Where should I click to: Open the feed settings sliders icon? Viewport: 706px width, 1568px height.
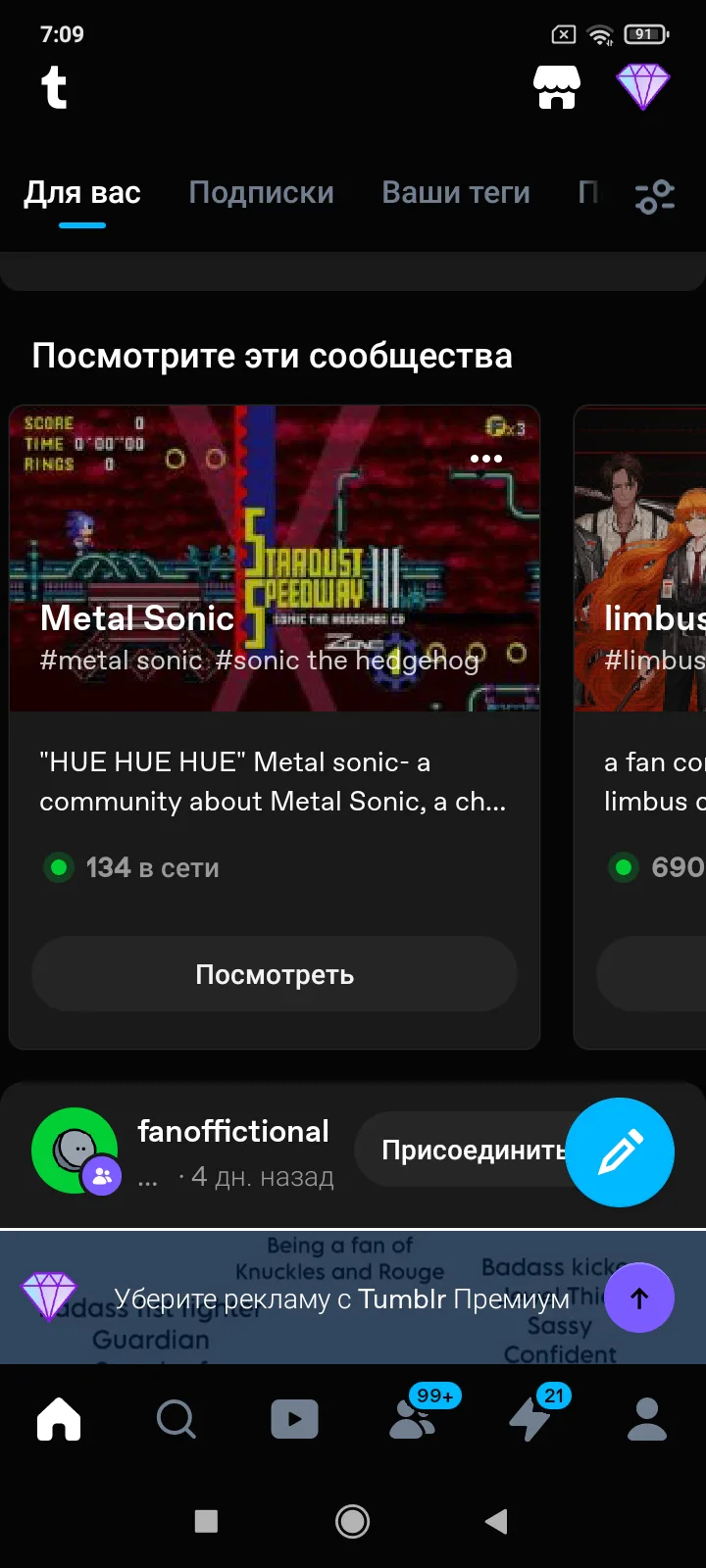pos(654,196)
